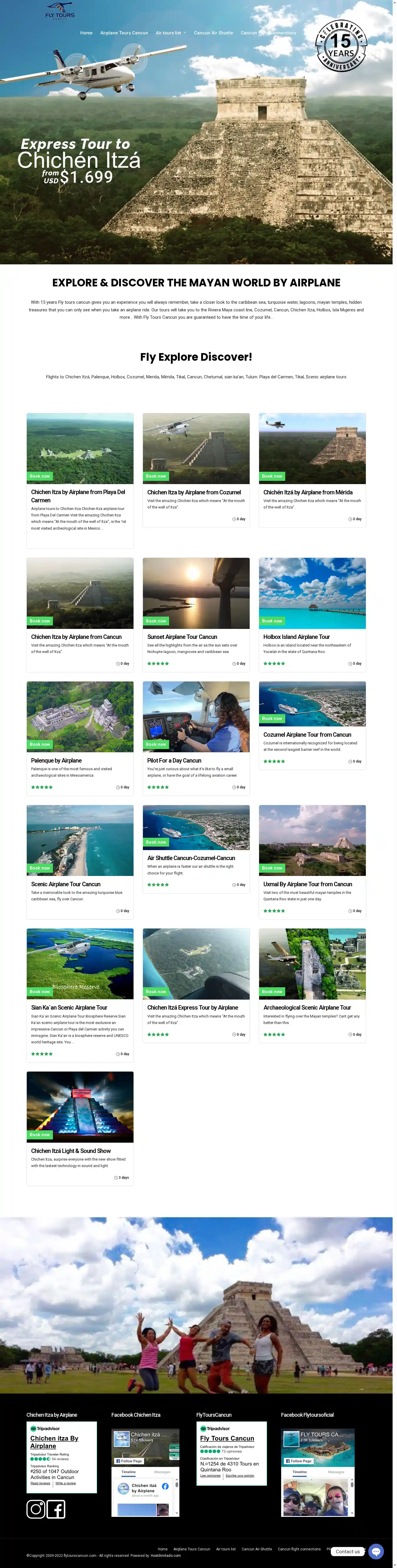Viewport: 397px width, 1568px height.
Task: Open the Home link in top navigation
Action: 86,33
